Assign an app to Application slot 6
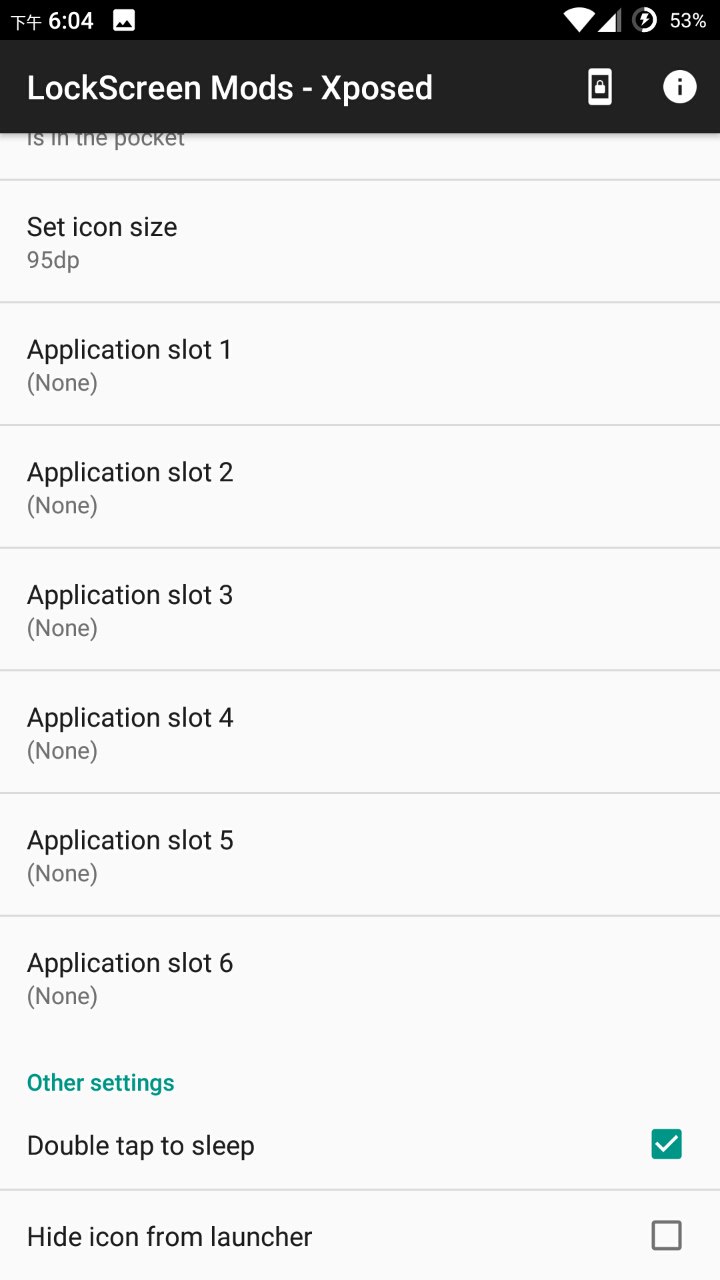720x1280 pixels. coord(360,978)
